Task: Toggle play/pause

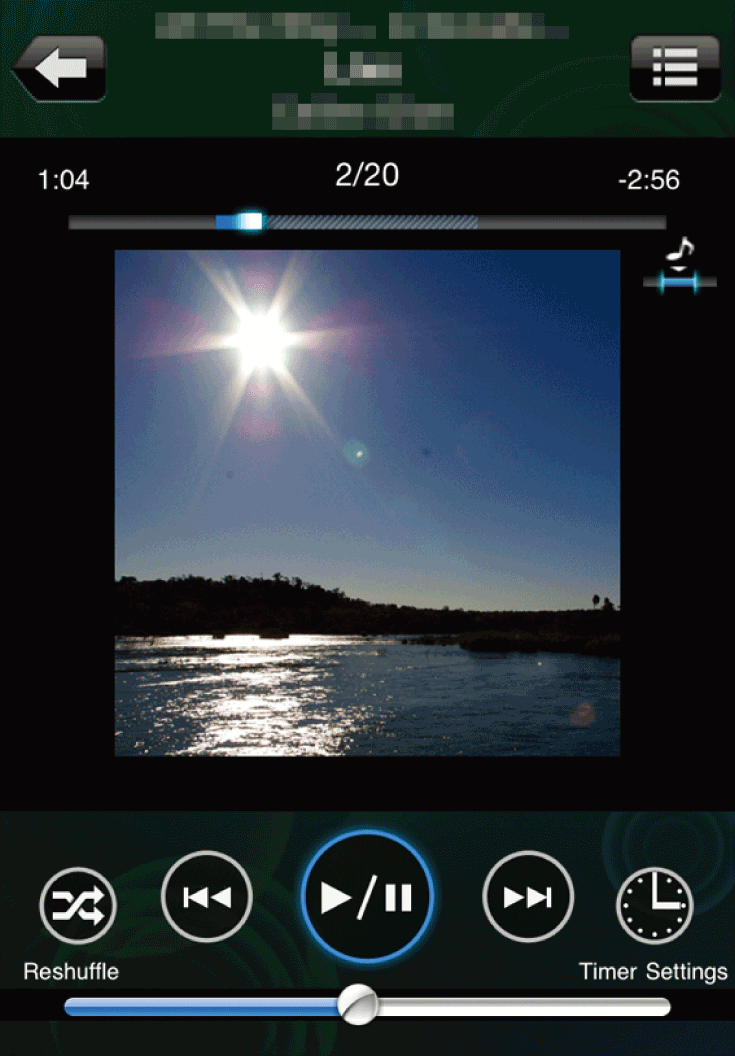Action: [367, 897]
